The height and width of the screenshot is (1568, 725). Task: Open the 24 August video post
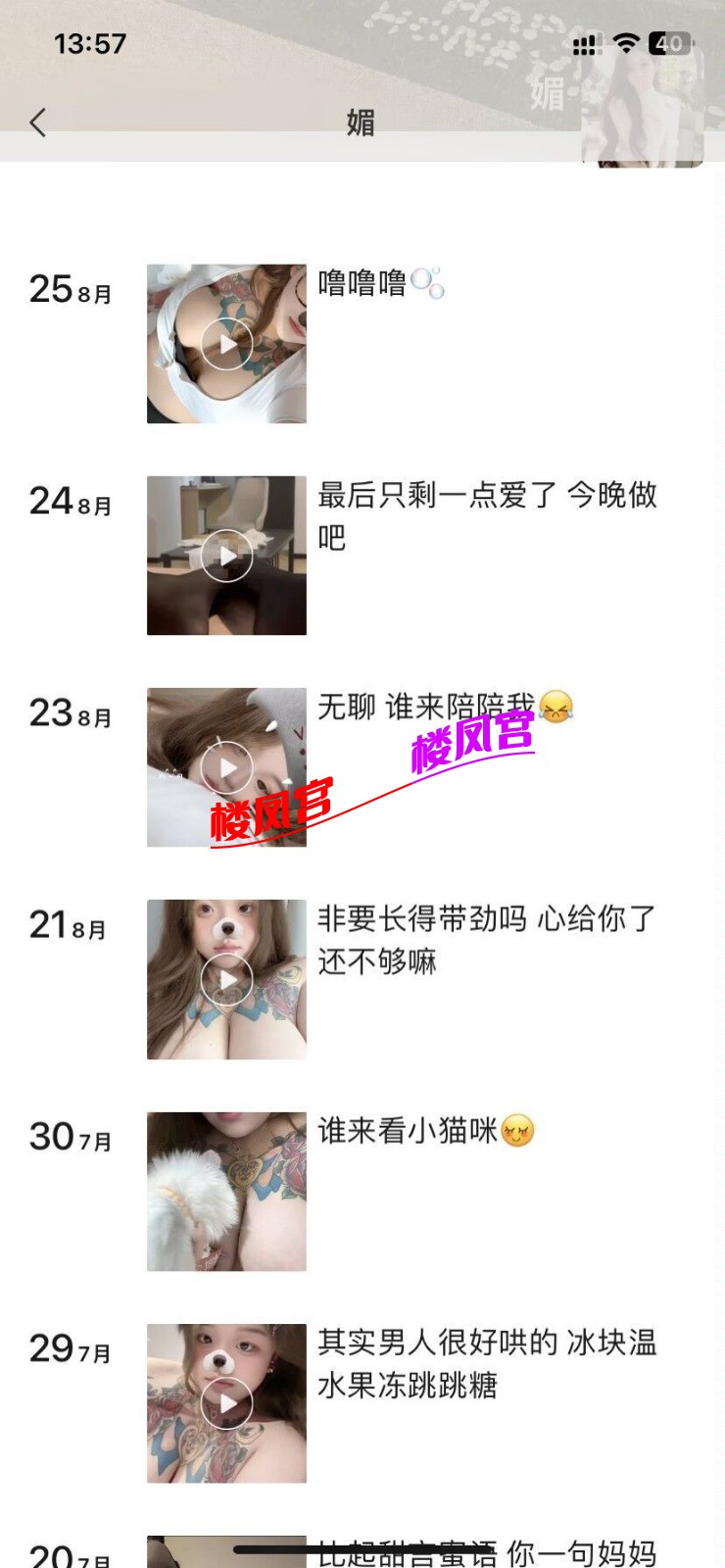[x=226, y=556]
